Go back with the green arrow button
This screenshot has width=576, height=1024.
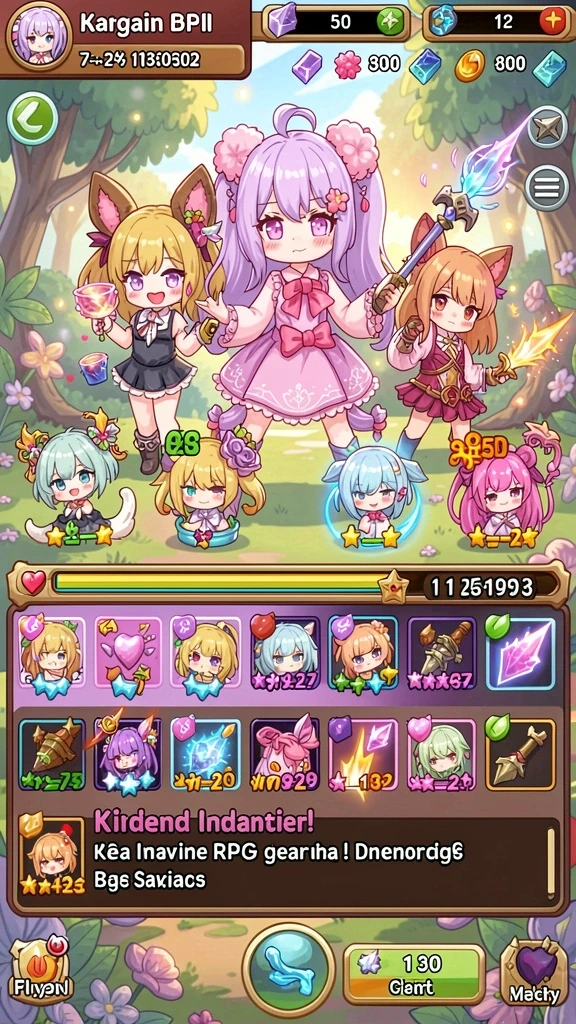point(33,118)
